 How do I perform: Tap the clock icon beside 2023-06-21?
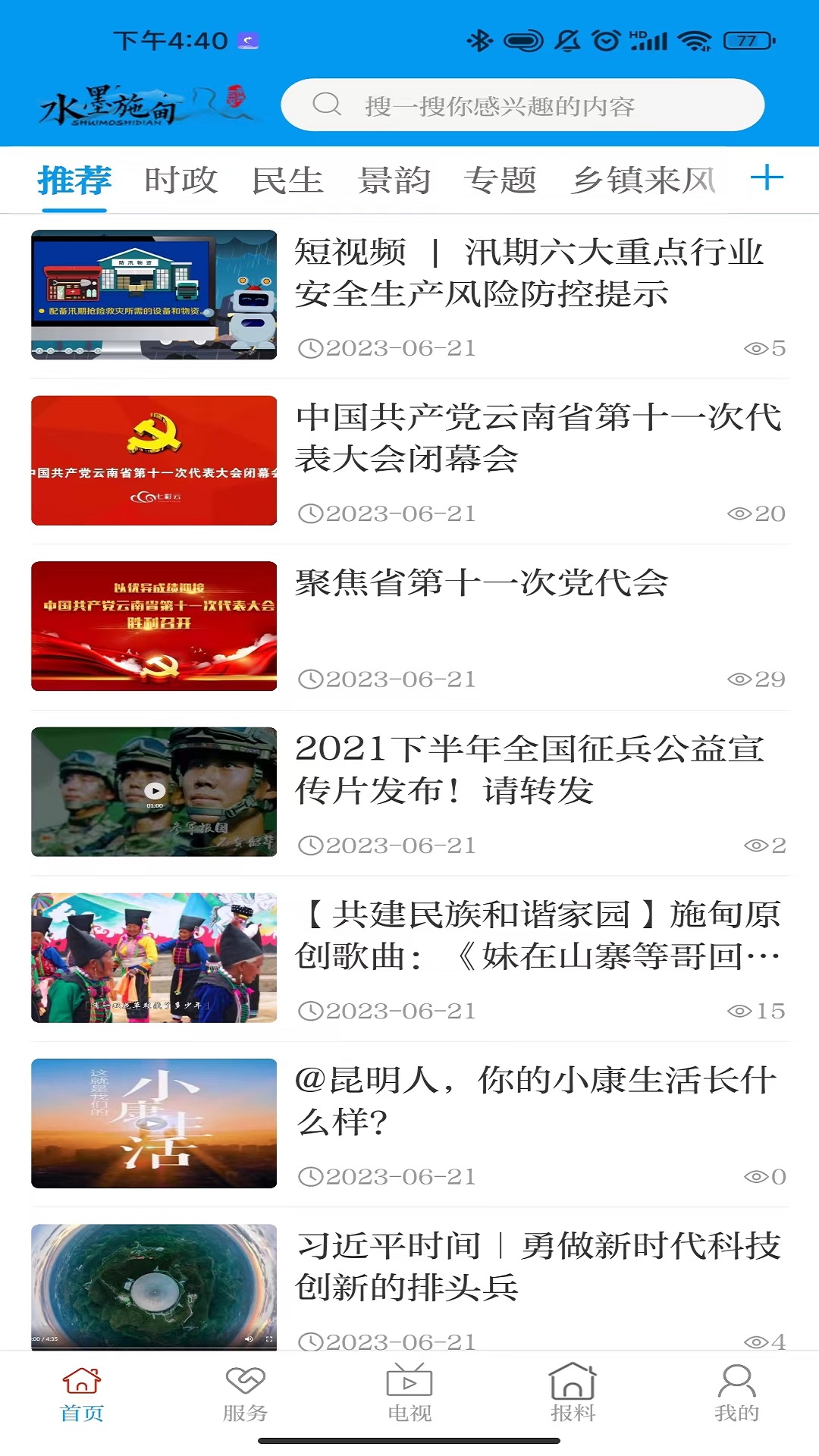(x=311, y=348)
